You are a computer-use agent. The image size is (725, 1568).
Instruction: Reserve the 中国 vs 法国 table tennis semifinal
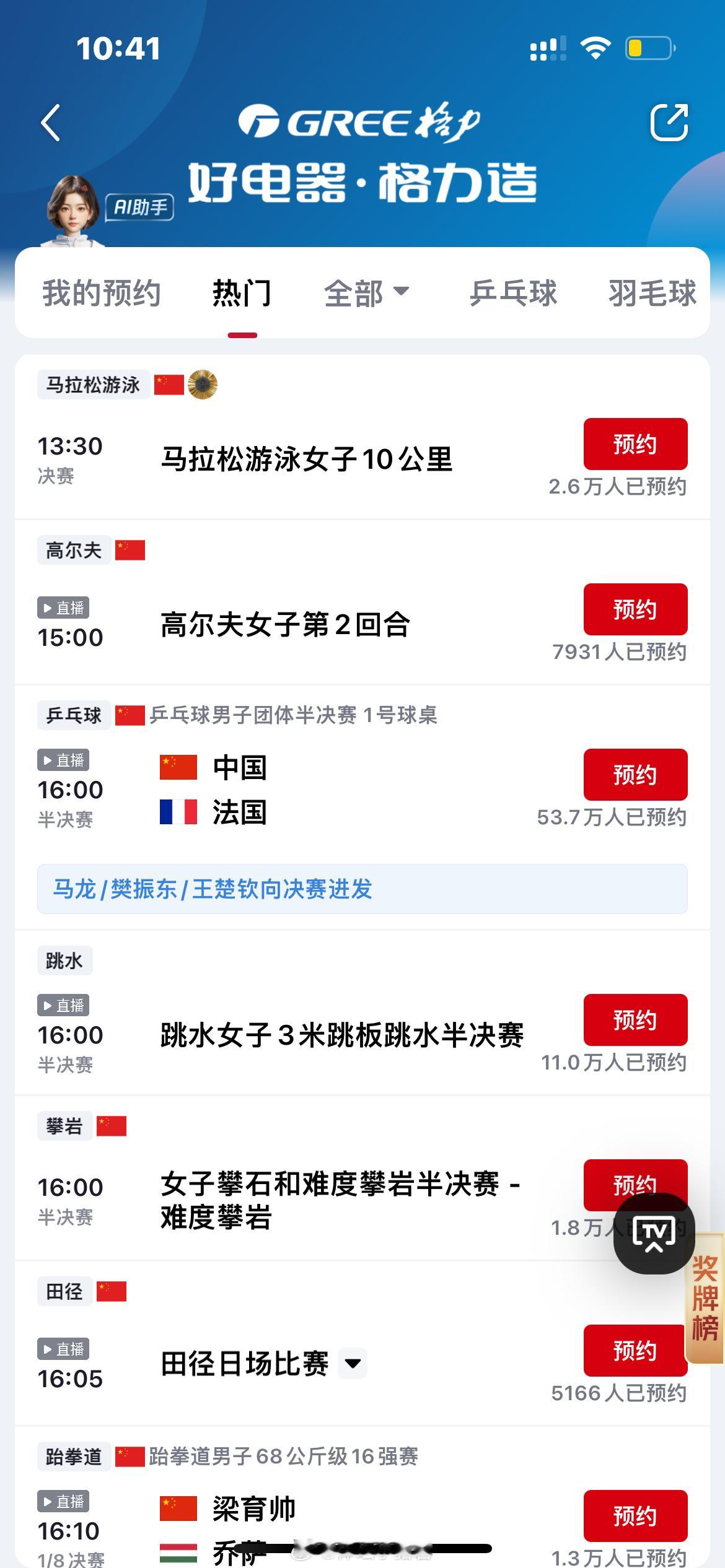[635, 775]
